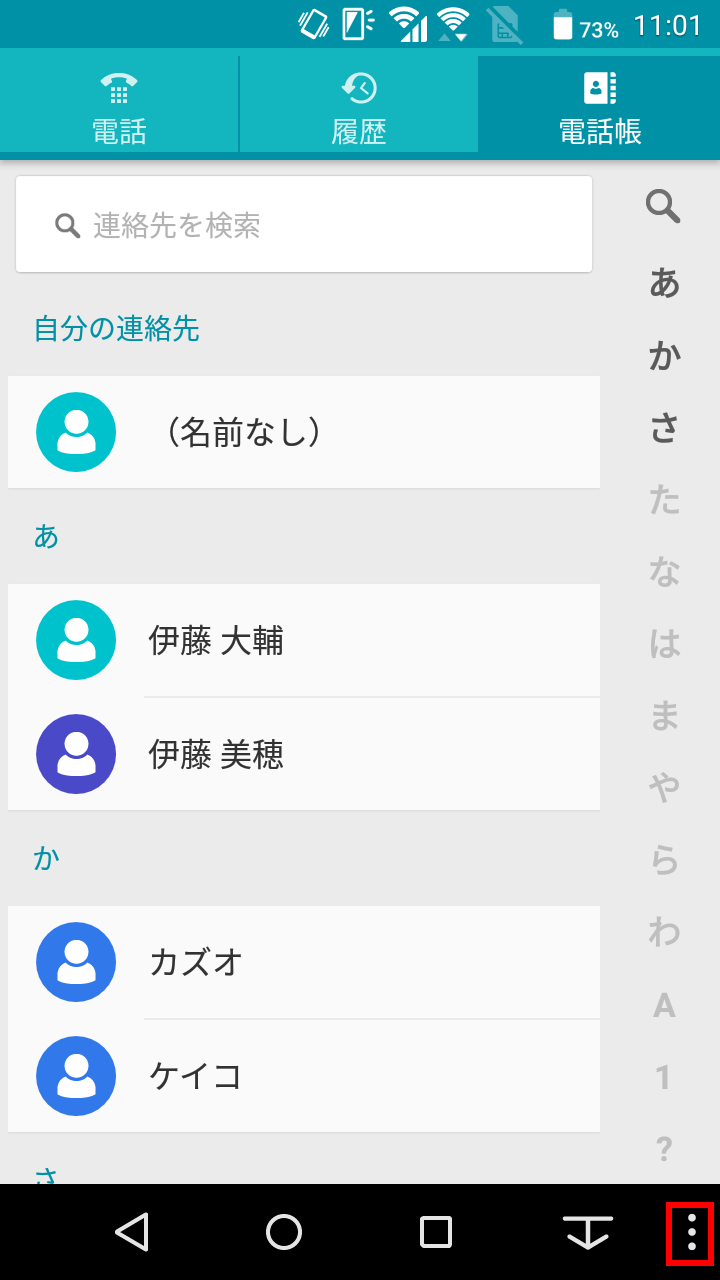The image size is (720, 1280).
Task: Jump to あ in the side index
Action: coord(664,283)
